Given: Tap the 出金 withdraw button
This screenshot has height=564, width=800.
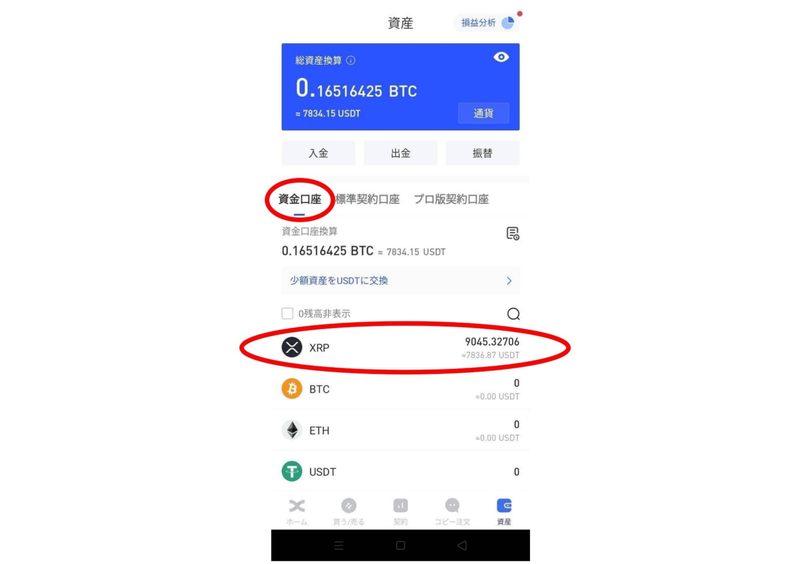Looking at the screenshot, I should 400,153.
